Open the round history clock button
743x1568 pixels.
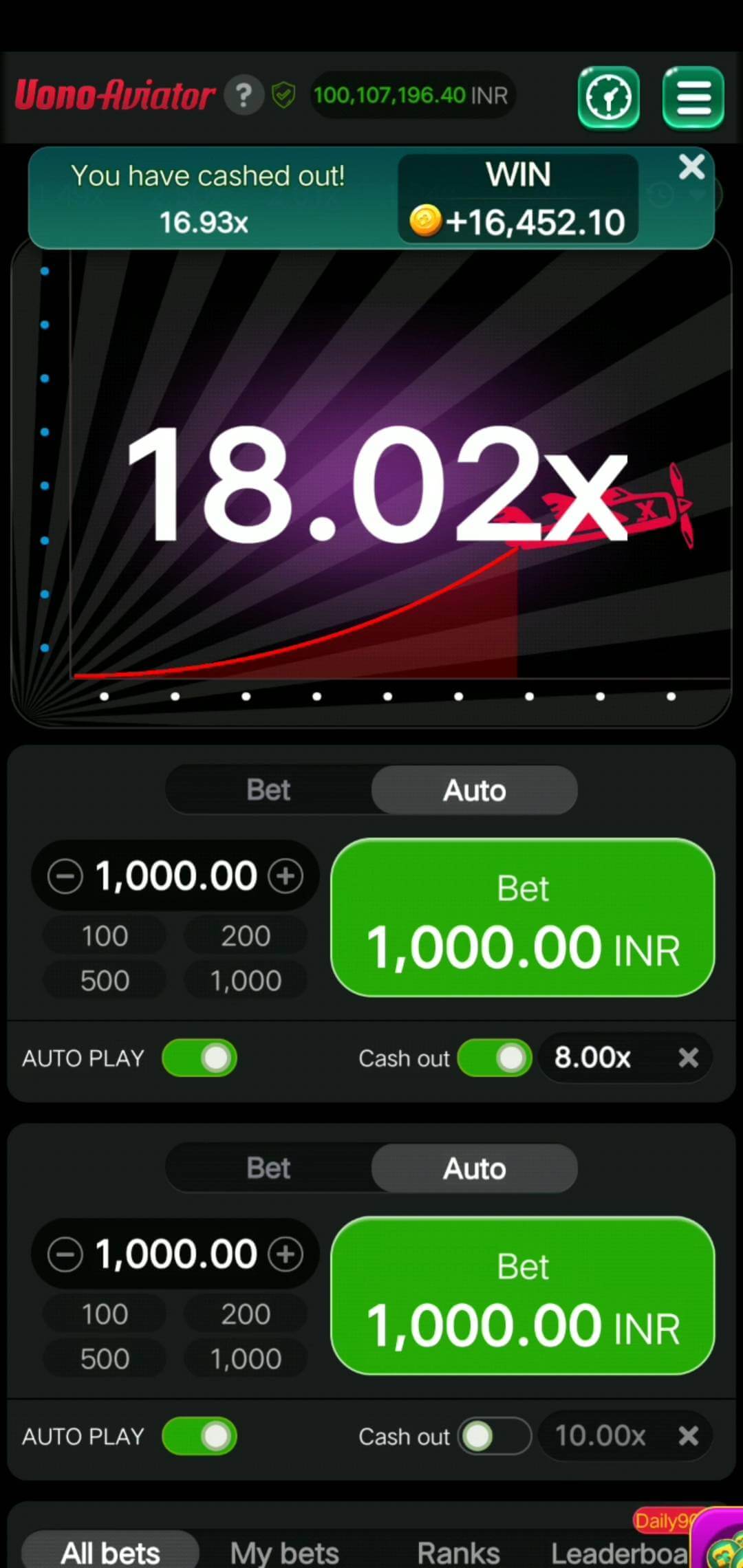(609, 97)
